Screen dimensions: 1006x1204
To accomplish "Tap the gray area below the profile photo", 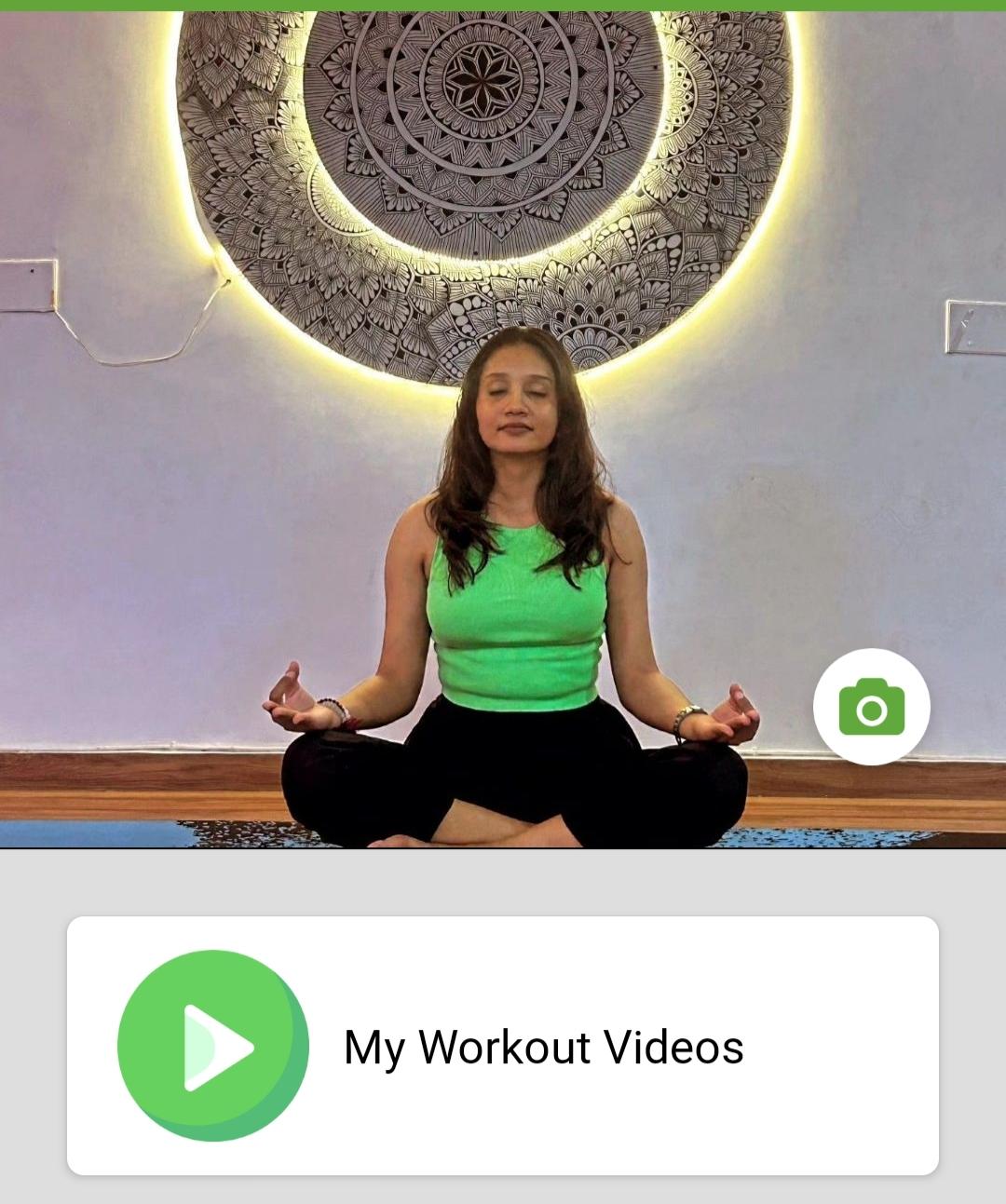I will [x=503, y=885].
